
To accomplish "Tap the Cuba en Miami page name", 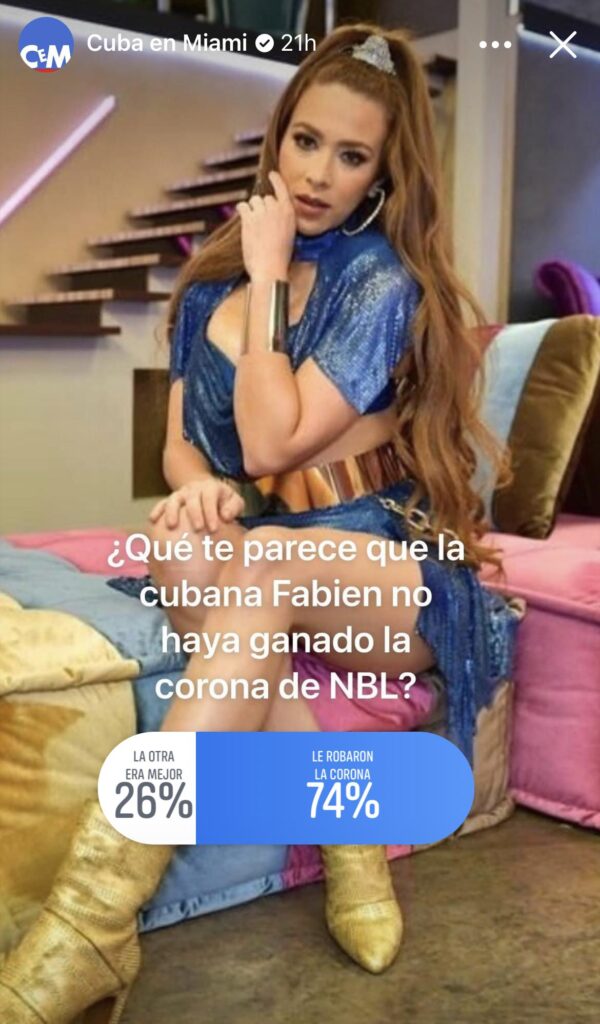I will (x=166, y=43).
